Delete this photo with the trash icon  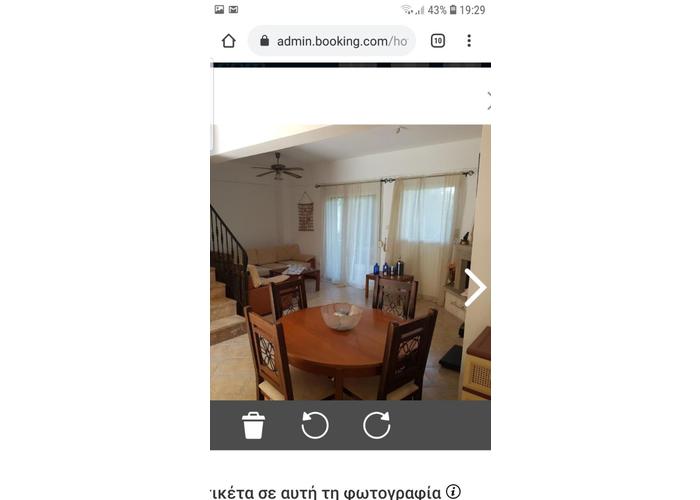(x=254, y=425)
